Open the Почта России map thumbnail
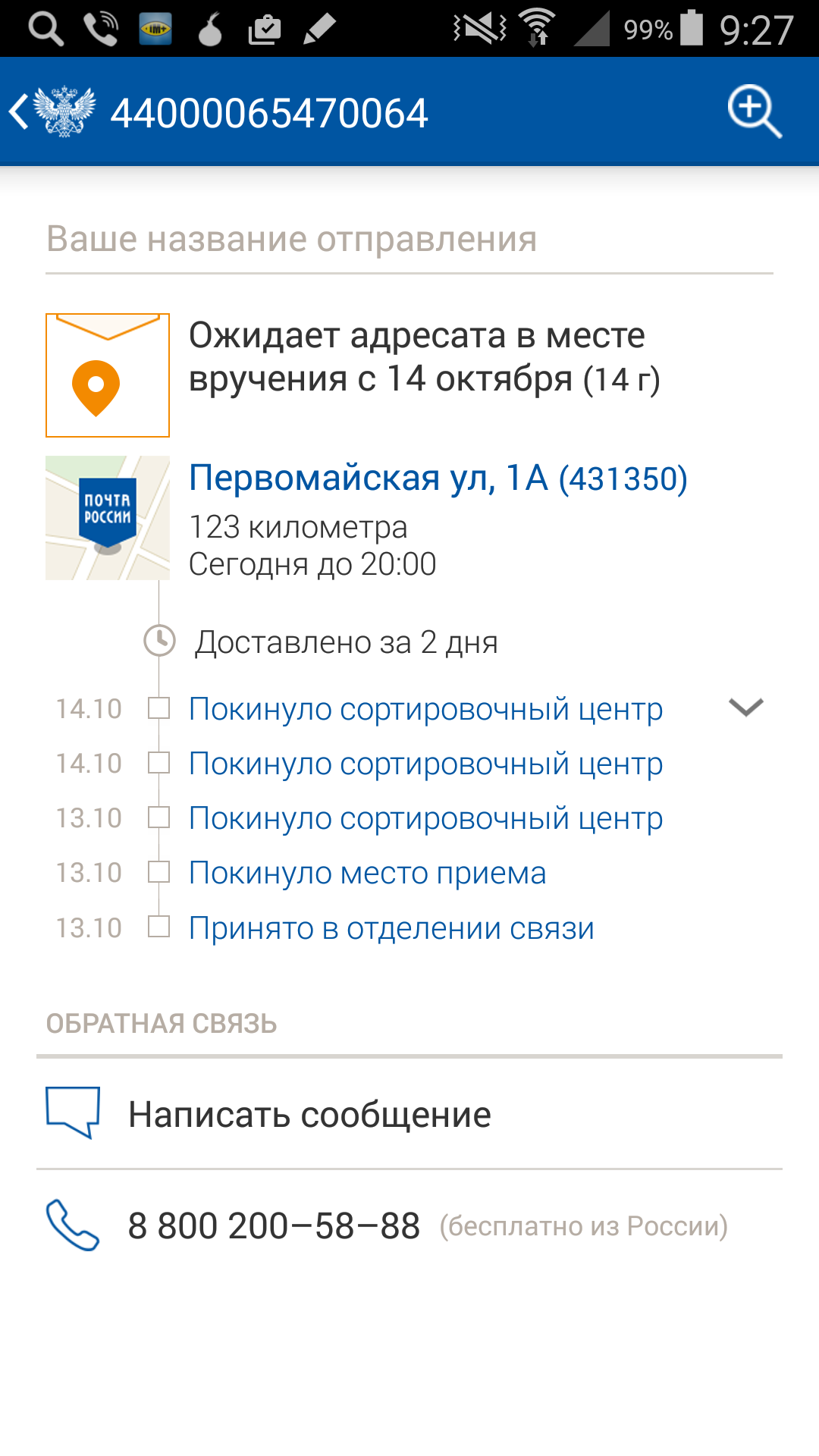Screen dimensions: 819x1456 [108, 518]
